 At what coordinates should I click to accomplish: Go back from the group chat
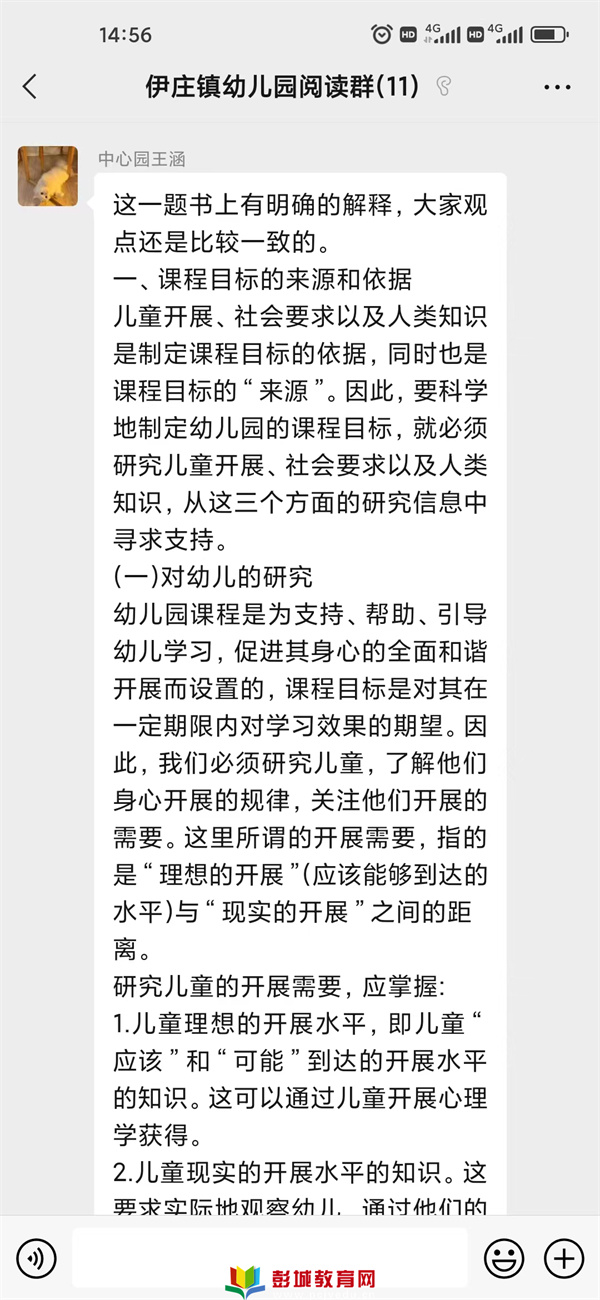tap(30, 87)
